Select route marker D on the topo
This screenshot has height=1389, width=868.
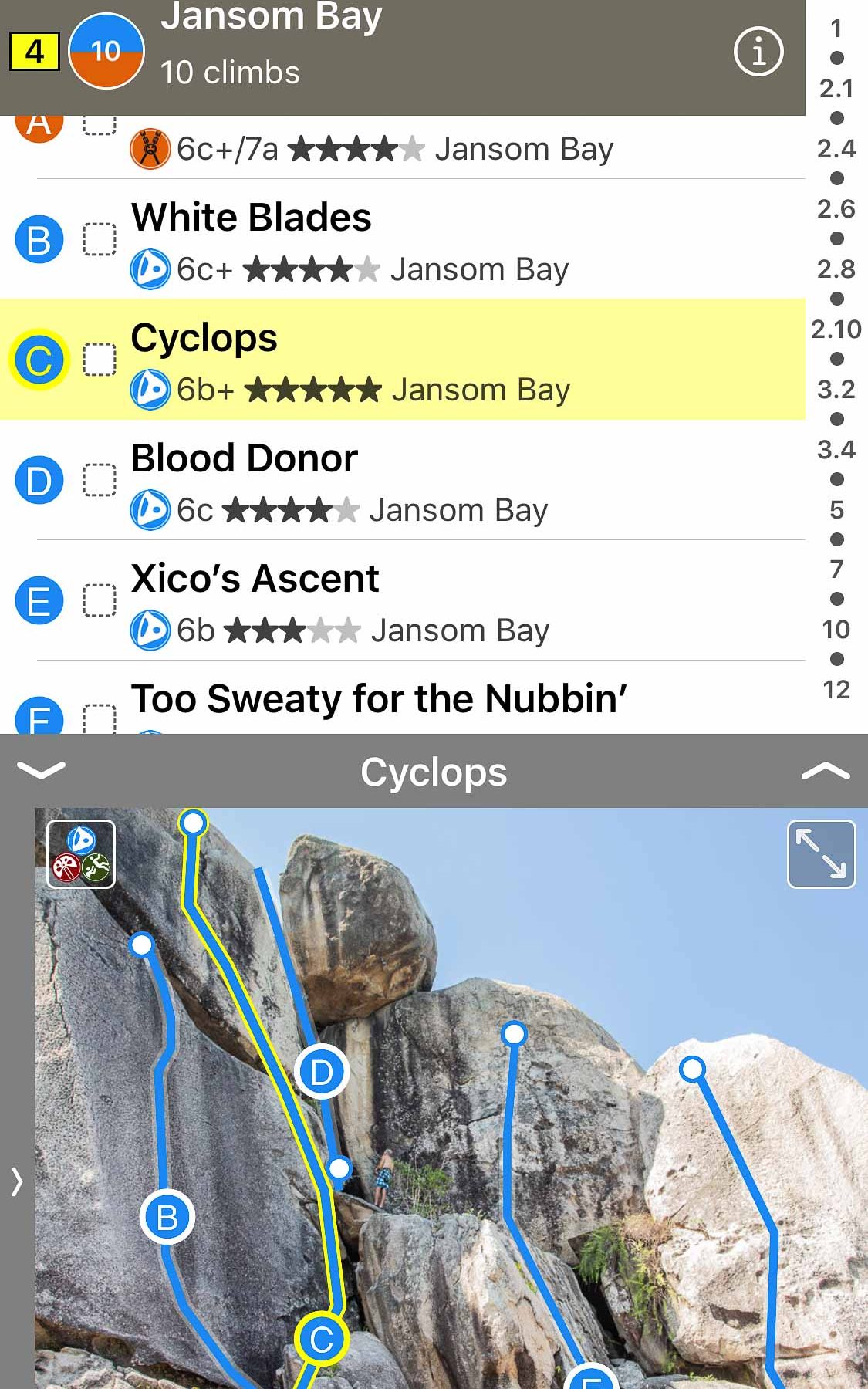(x=321, y=1072)
